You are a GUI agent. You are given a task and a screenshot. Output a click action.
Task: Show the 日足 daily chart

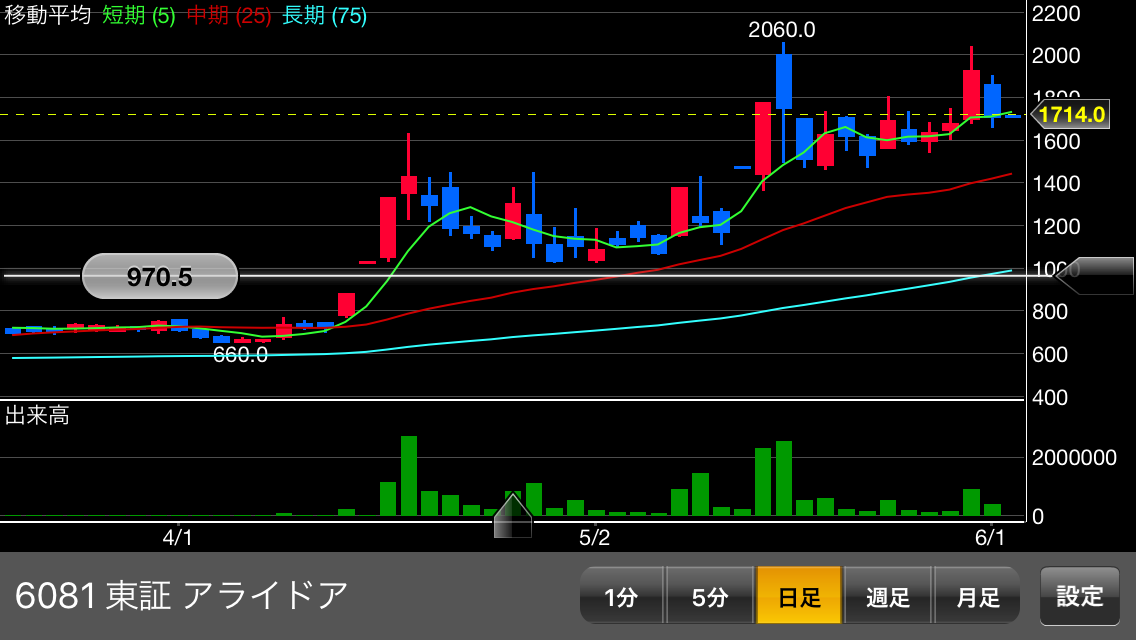[x=799, y=596]
